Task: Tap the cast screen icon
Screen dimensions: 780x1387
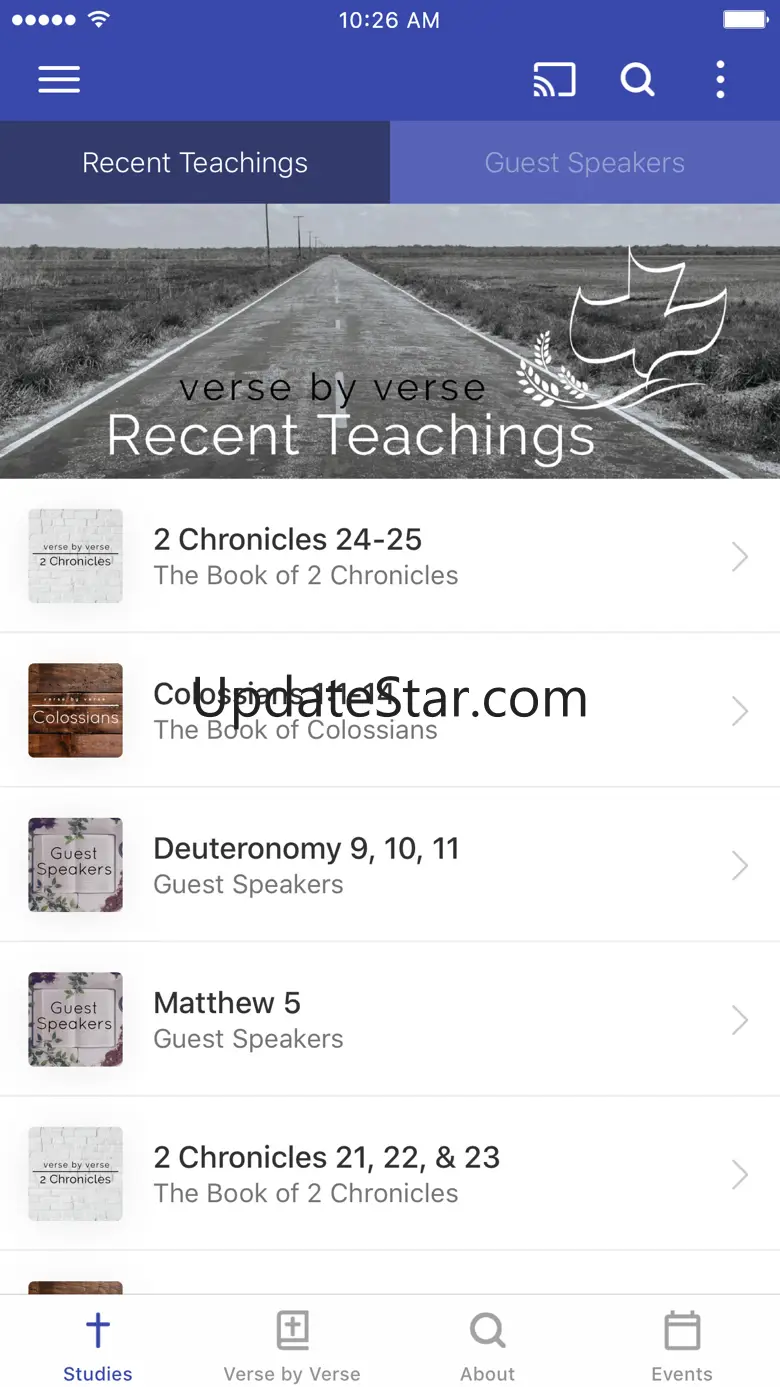Action: tap(554, 80)
